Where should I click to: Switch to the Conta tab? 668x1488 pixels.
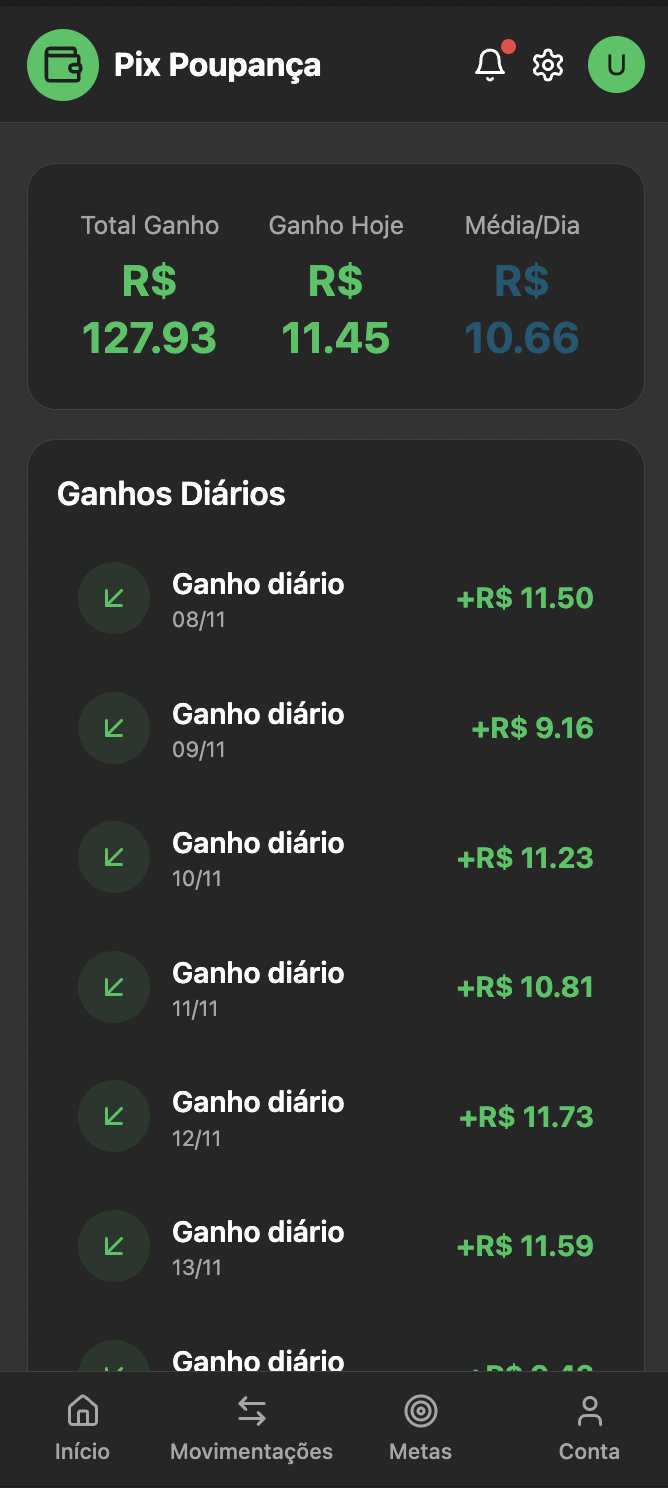(x=589, y=1429)
